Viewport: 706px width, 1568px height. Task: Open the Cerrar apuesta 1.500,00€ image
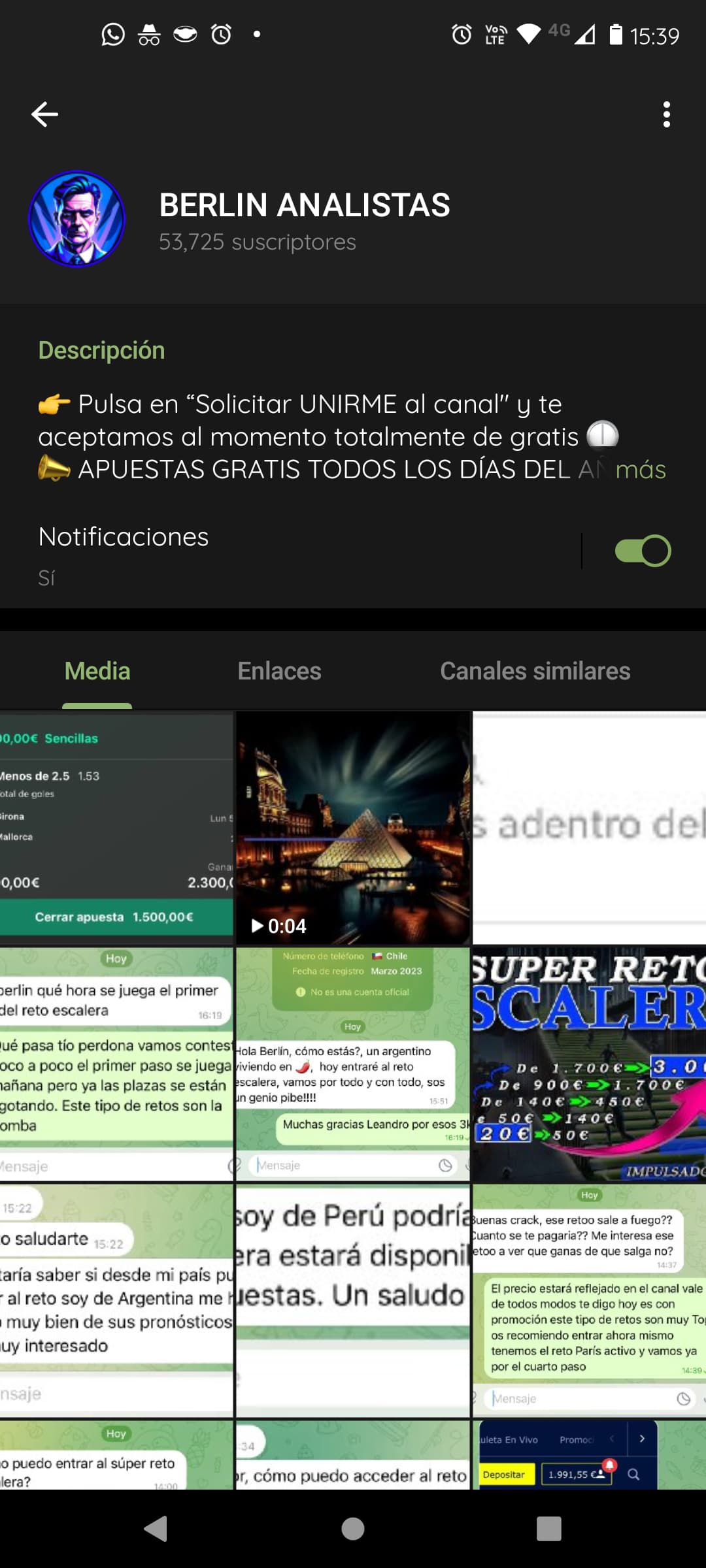coord(116,827)
